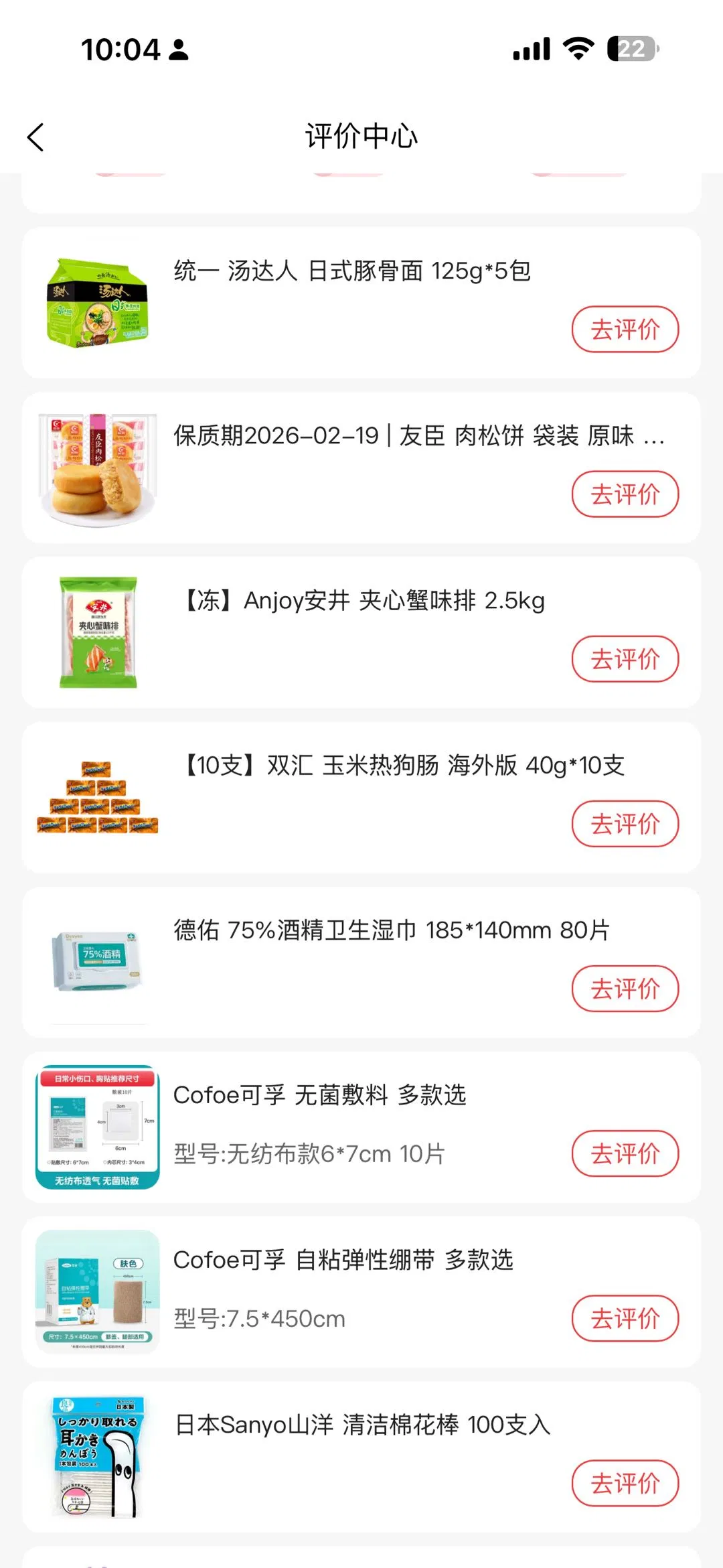This screenshot has height=1568, width=723.
Task: Review Cofoe可孚 无菌敷料 via 去评价
Action: click(x=625, y=1153)
